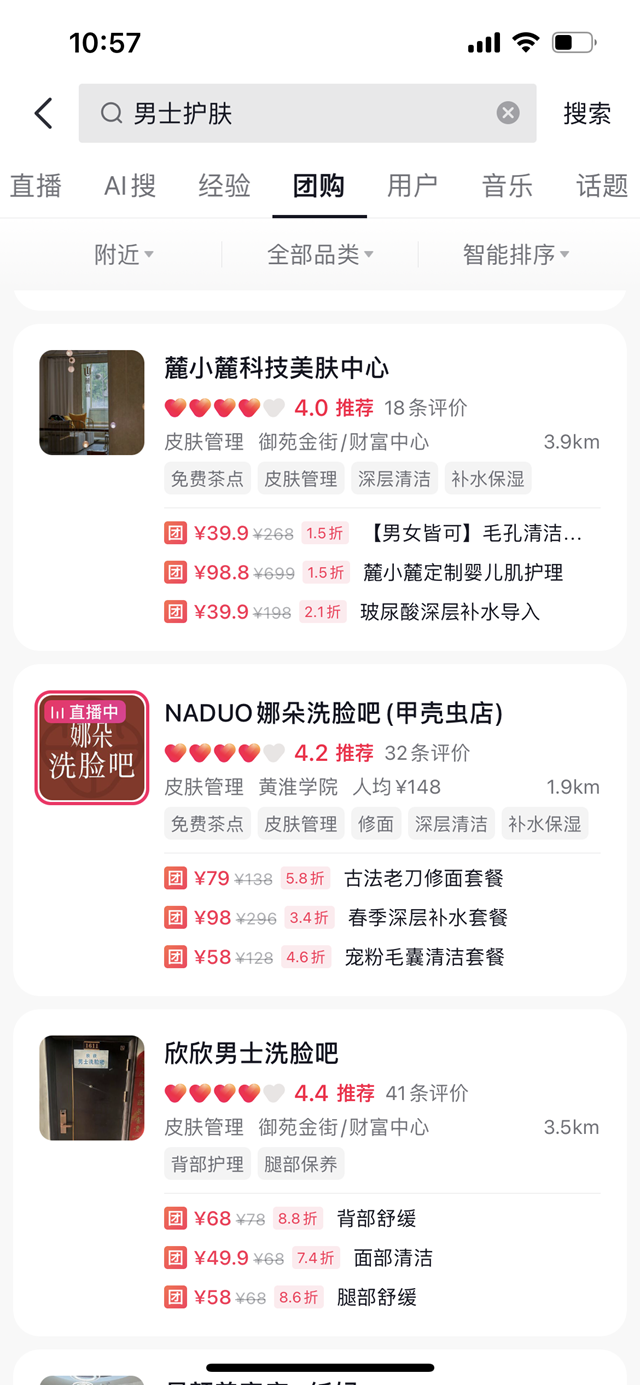Open 欣欣男士洗脸吧 store listing
640x1385 pixels.
tap(252, 1053)
